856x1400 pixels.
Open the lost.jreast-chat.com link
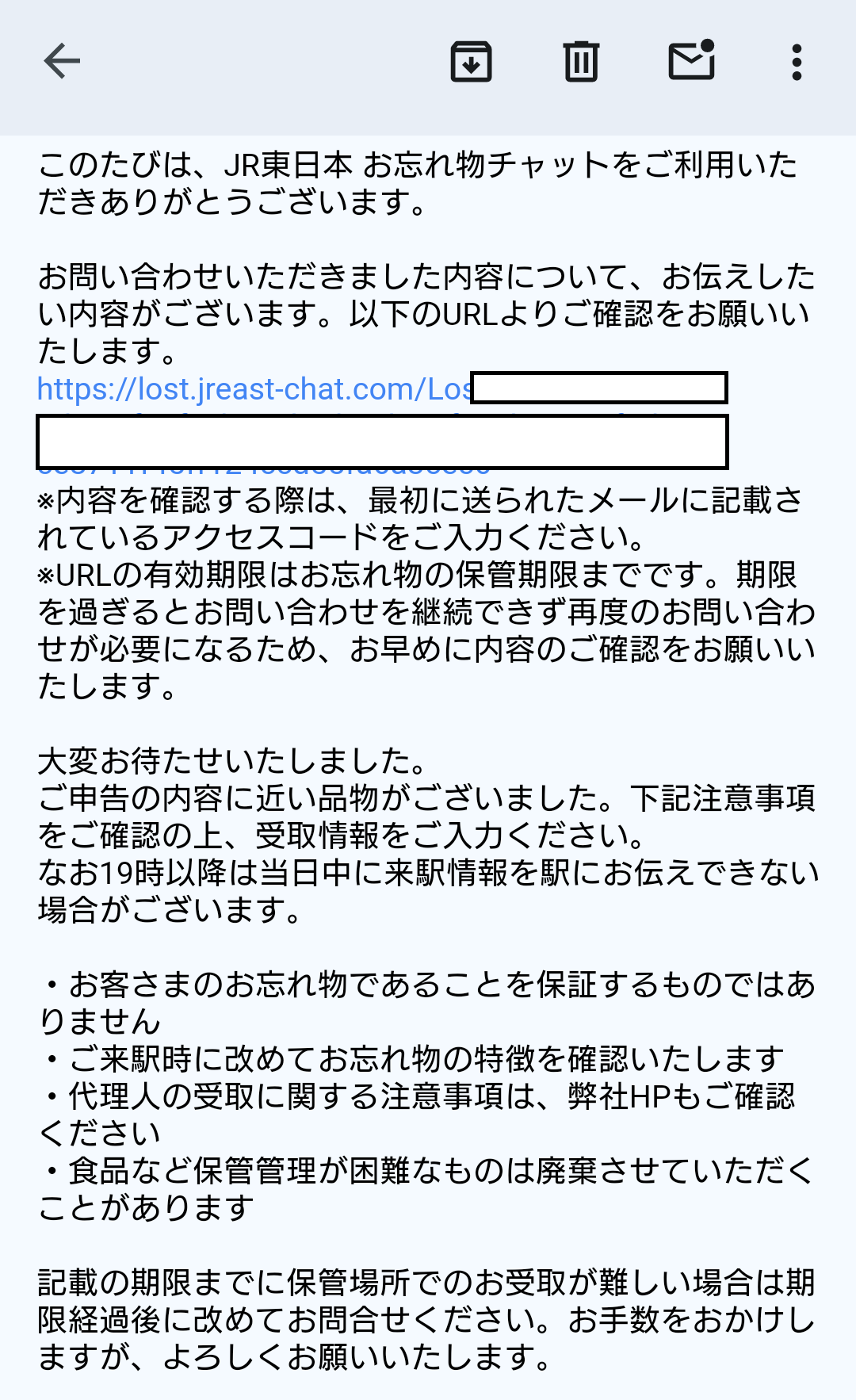(x=254, y=389)
